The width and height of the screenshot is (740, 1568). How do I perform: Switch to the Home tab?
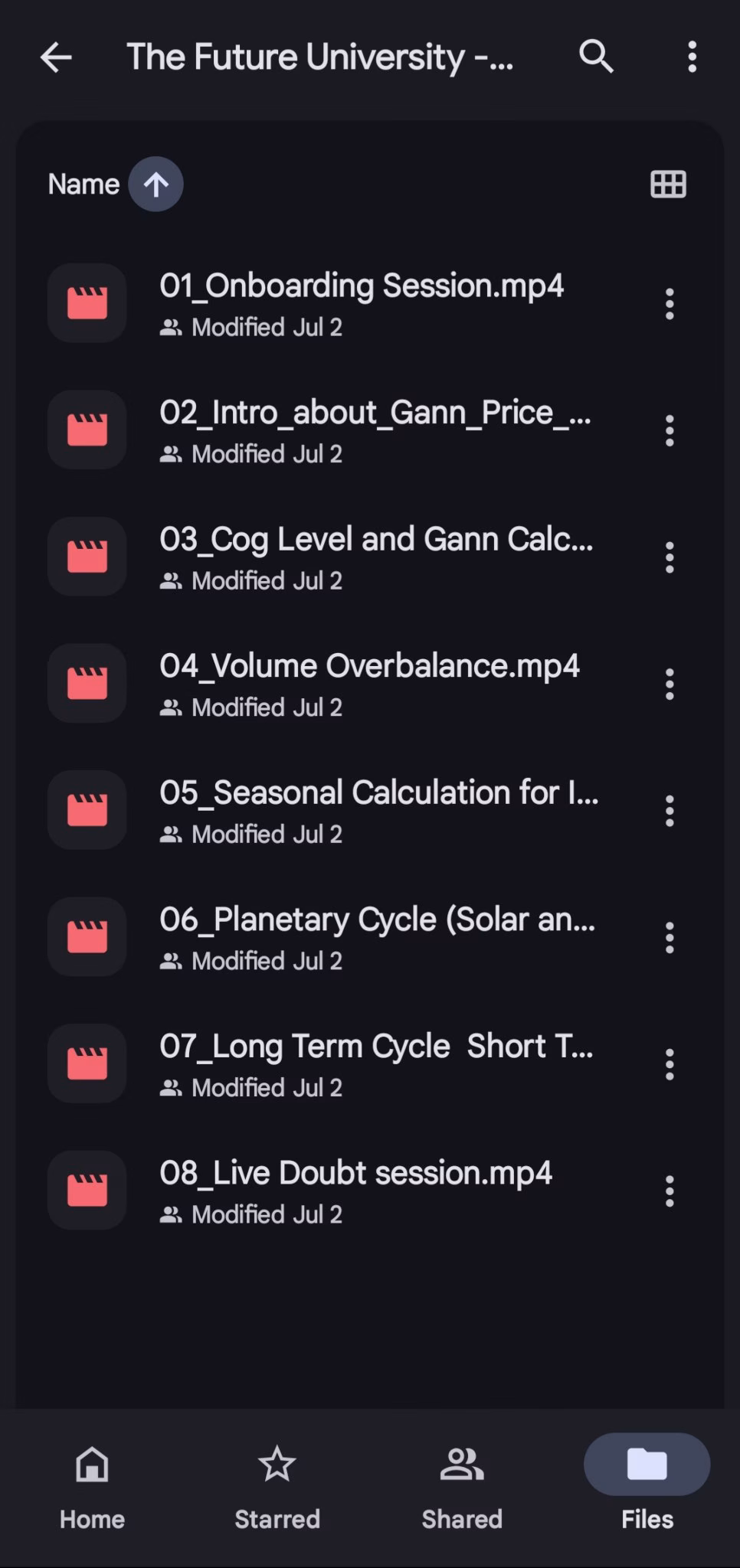coord(92,1487)
